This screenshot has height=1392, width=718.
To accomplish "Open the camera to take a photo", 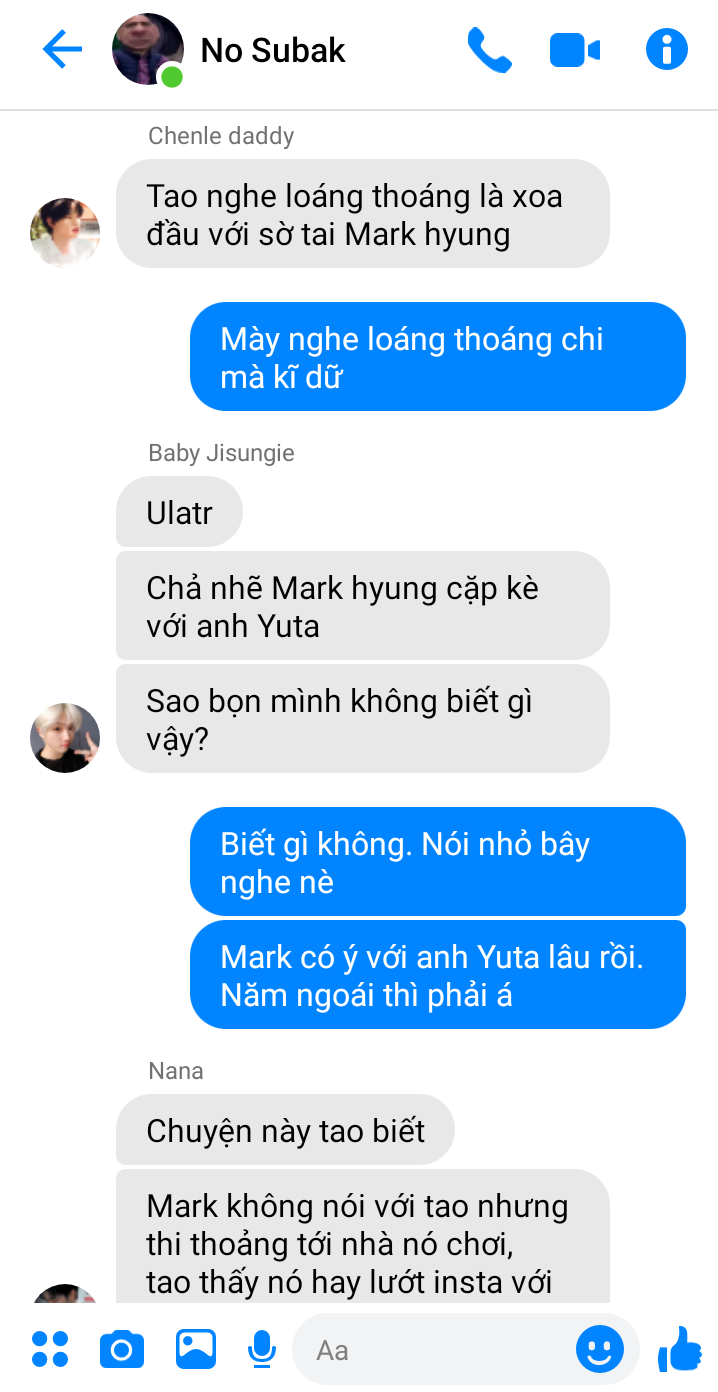I will coord(122,1350).
